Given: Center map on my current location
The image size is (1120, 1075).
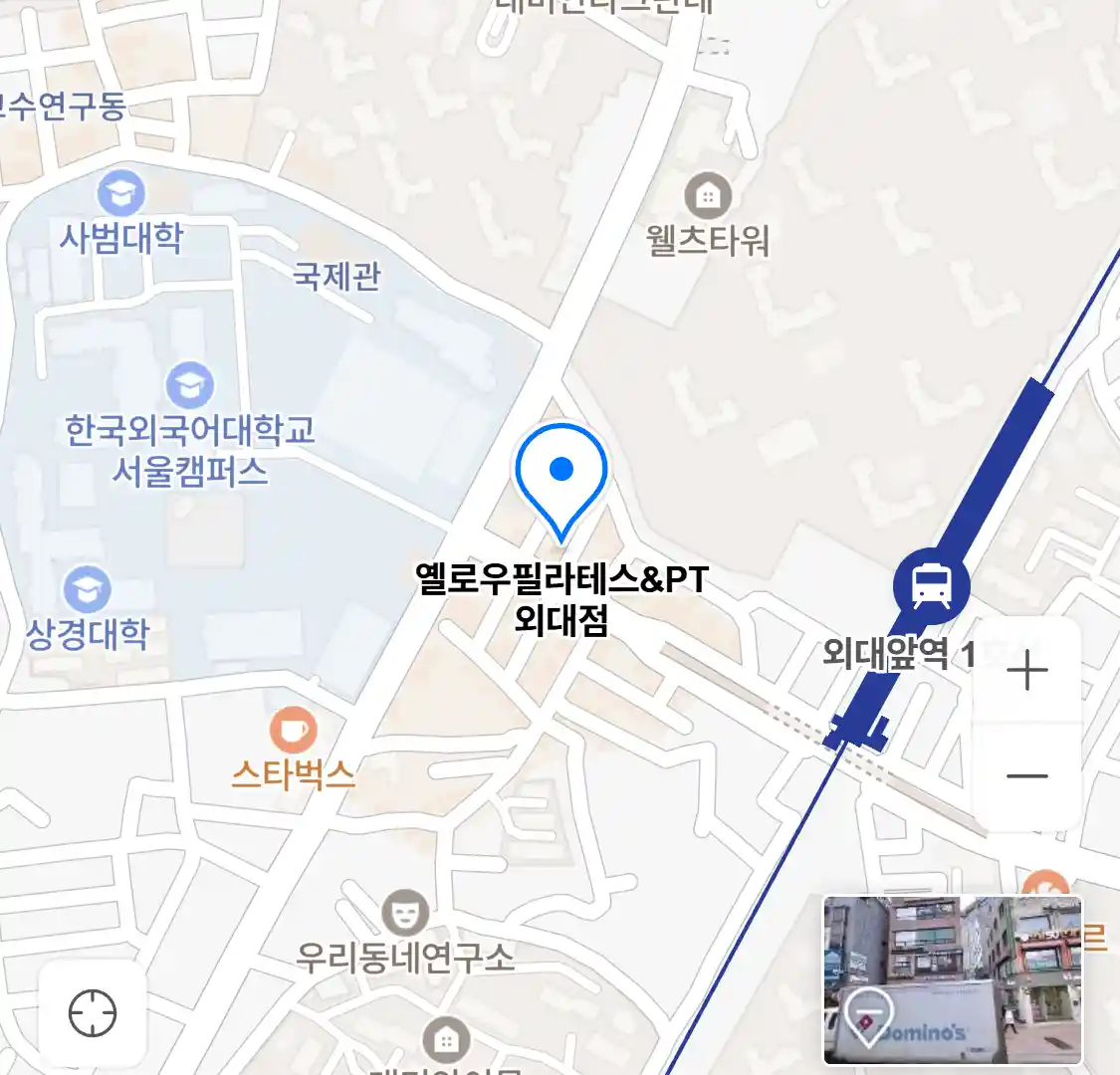Looking at the screenshot, I should click(93, 1014).
